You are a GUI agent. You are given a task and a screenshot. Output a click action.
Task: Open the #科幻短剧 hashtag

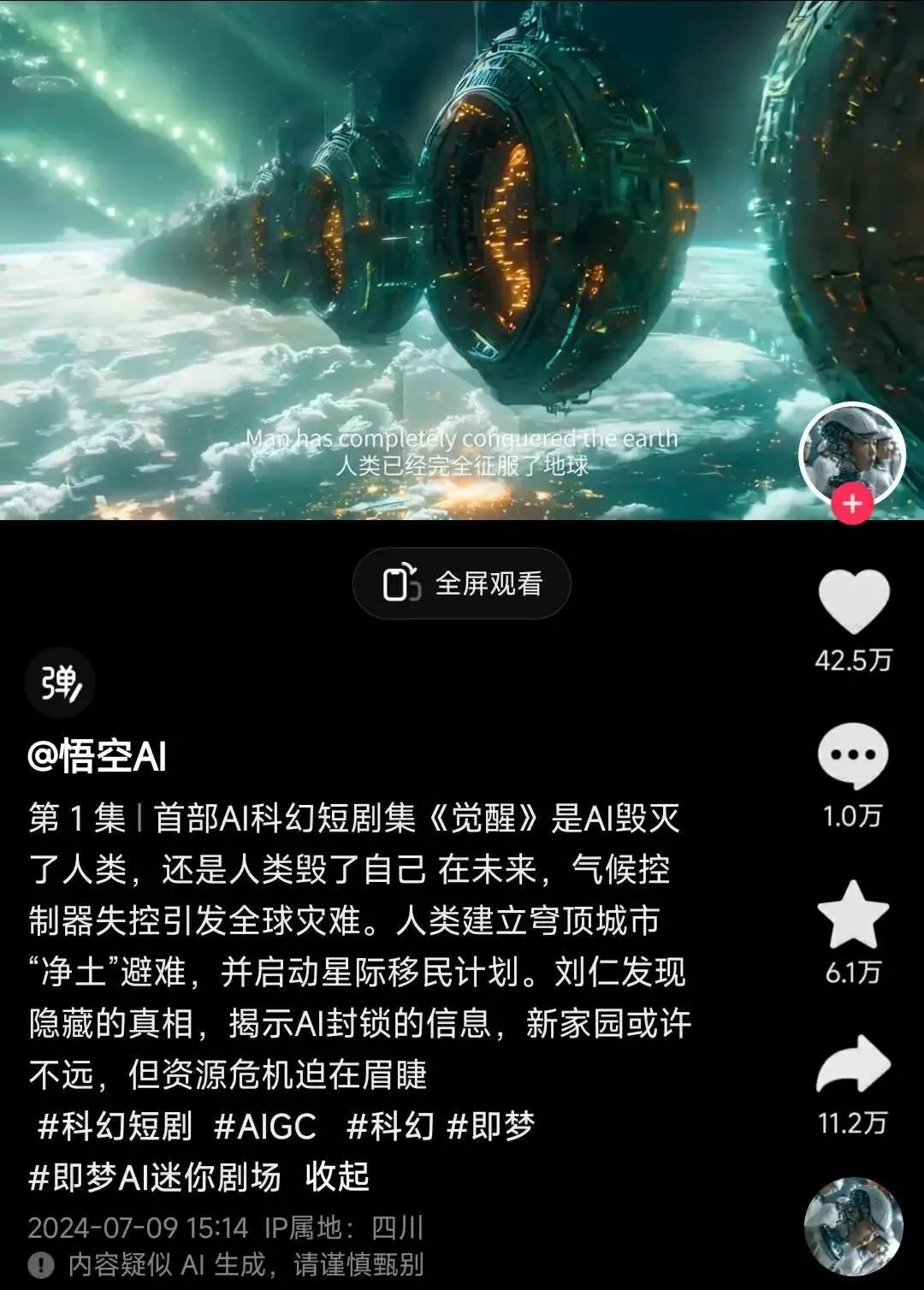pos(115,1127)
